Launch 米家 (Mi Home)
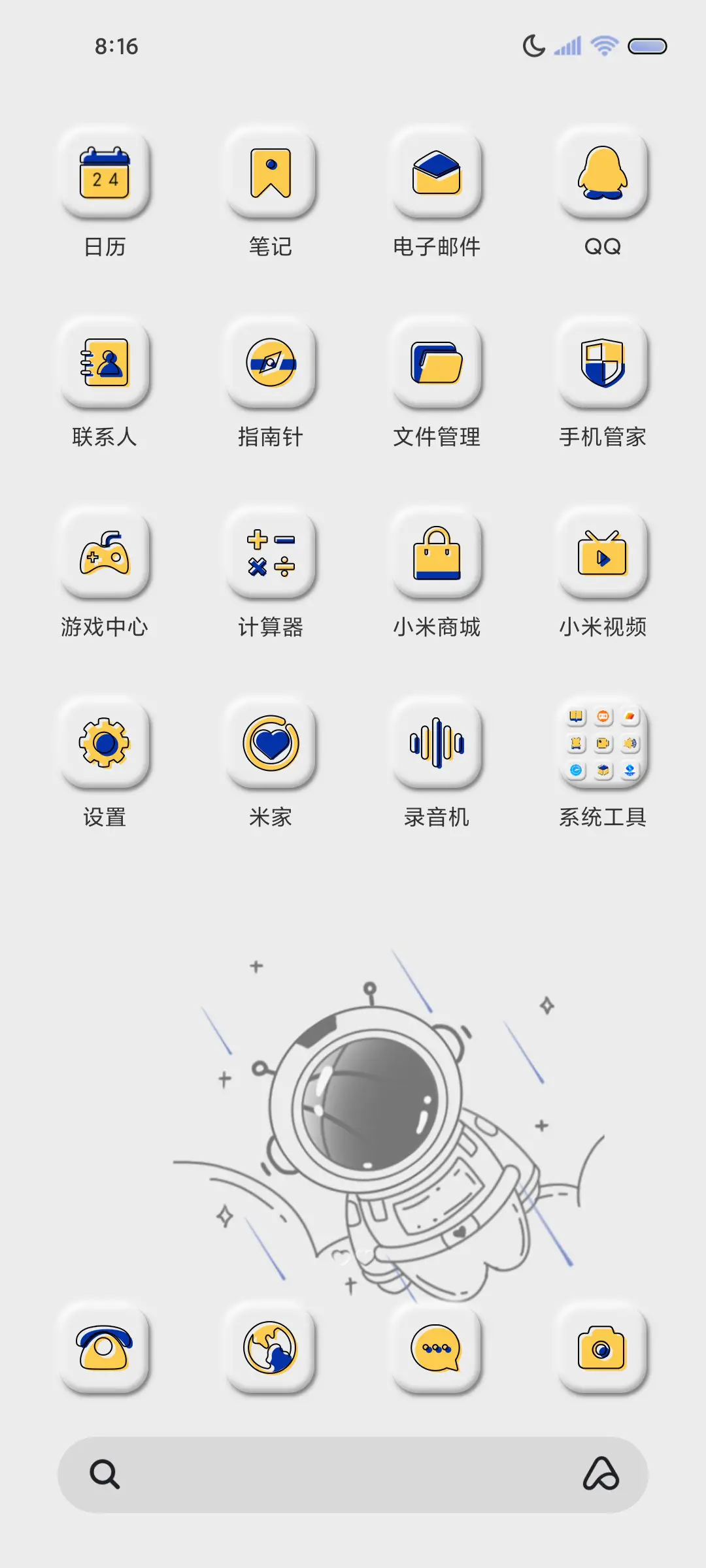 point(271,743)
